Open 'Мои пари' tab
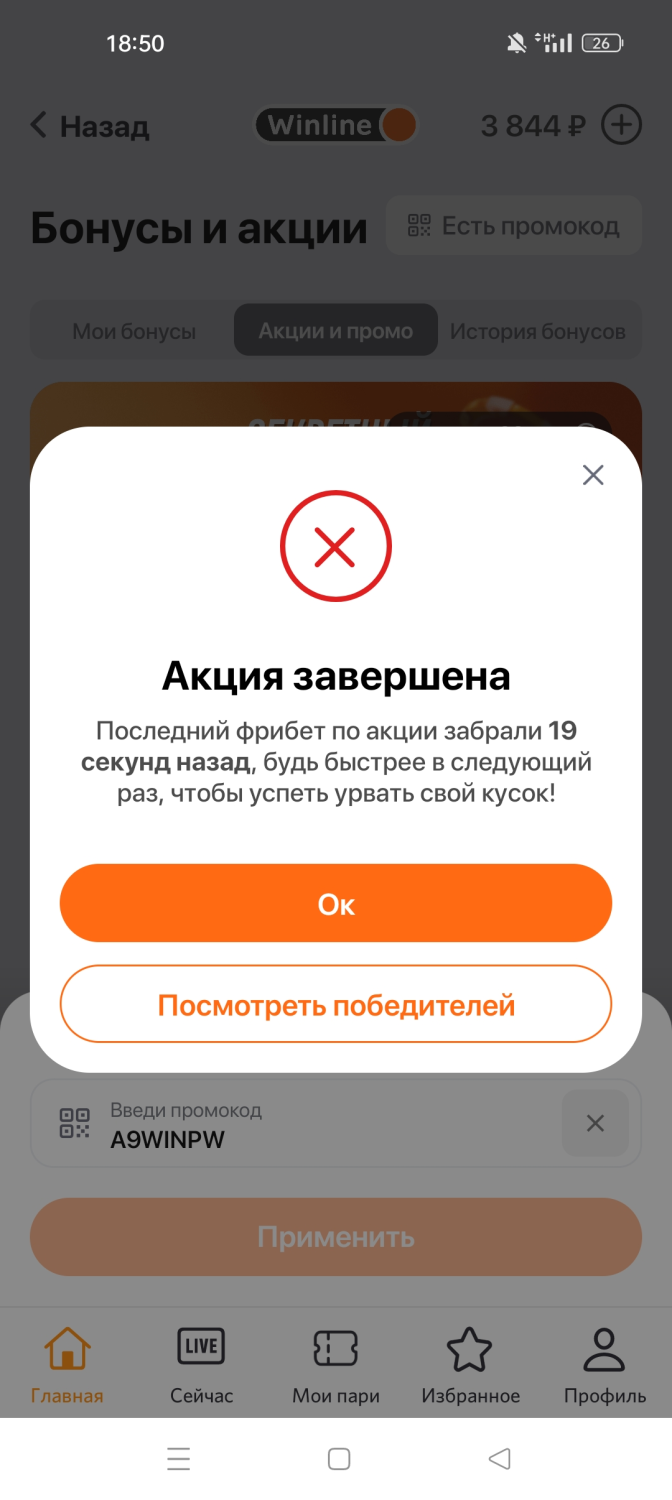This screenshot has width=672, height=1500. 336,1365
